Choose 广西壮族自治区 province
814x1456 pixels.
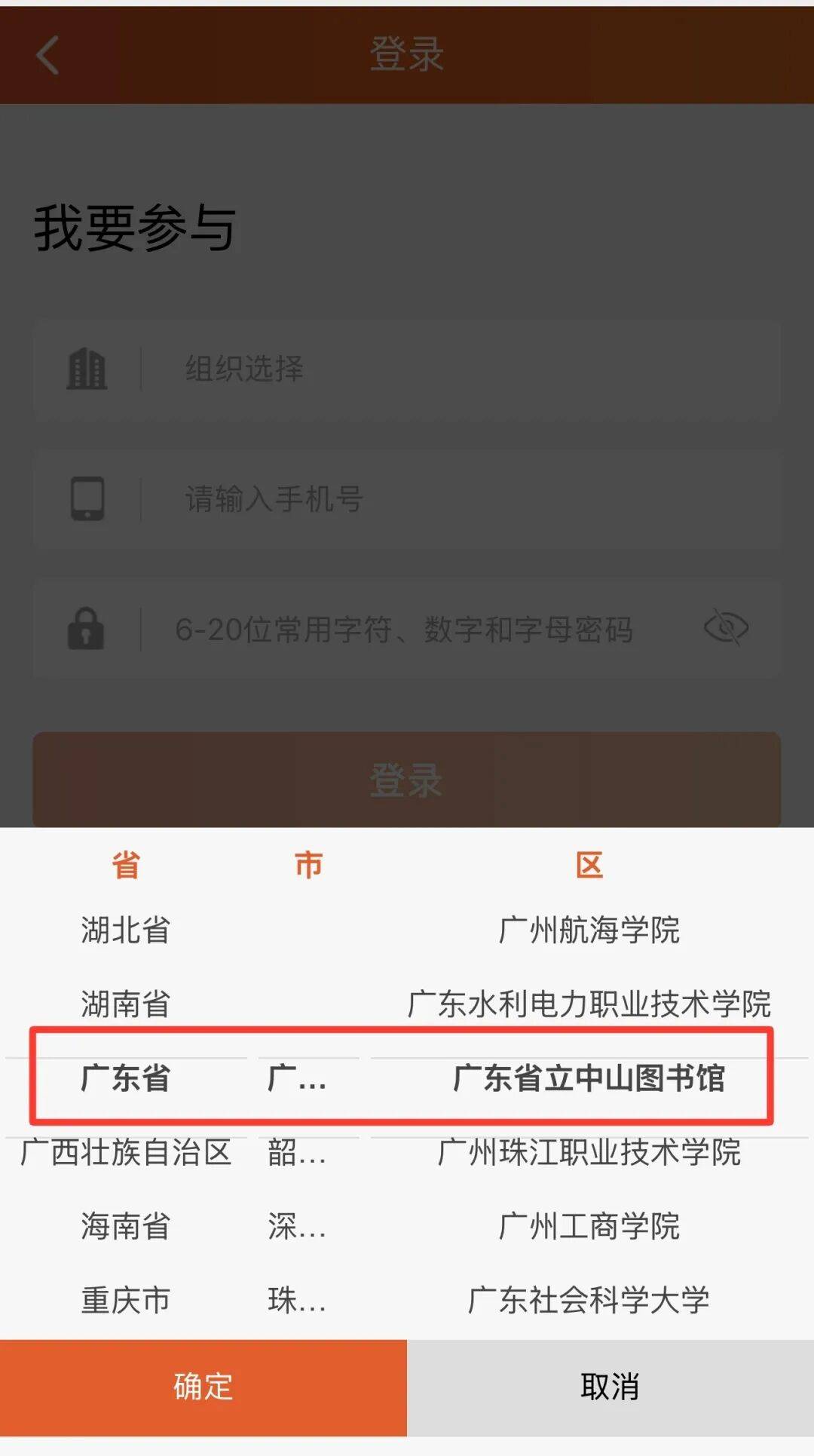coord(126,1152)
